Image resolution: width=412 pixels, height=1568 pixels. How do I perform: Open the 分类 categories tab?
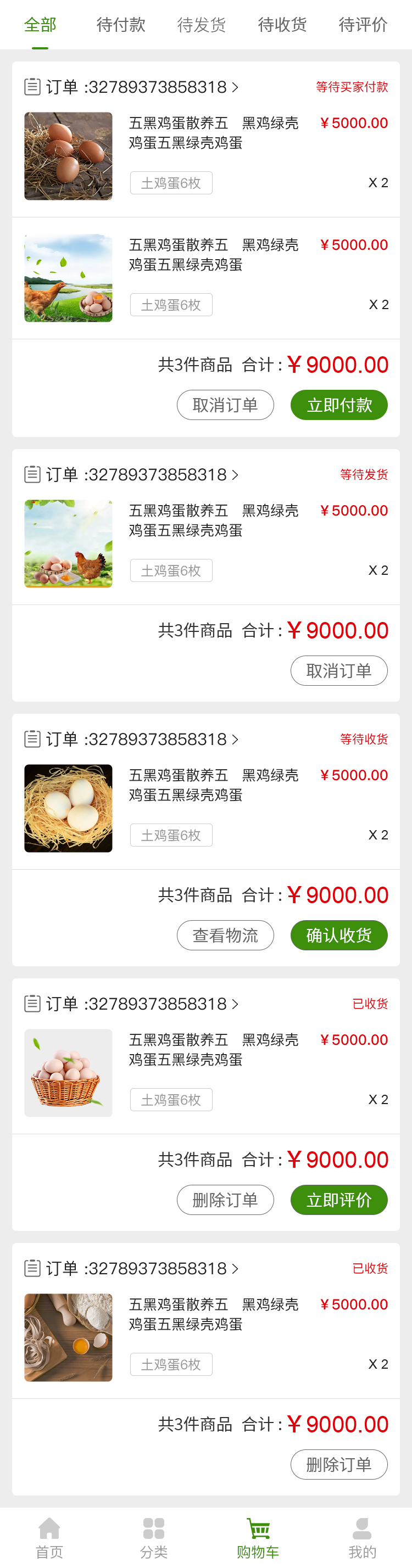(154, 1537)
